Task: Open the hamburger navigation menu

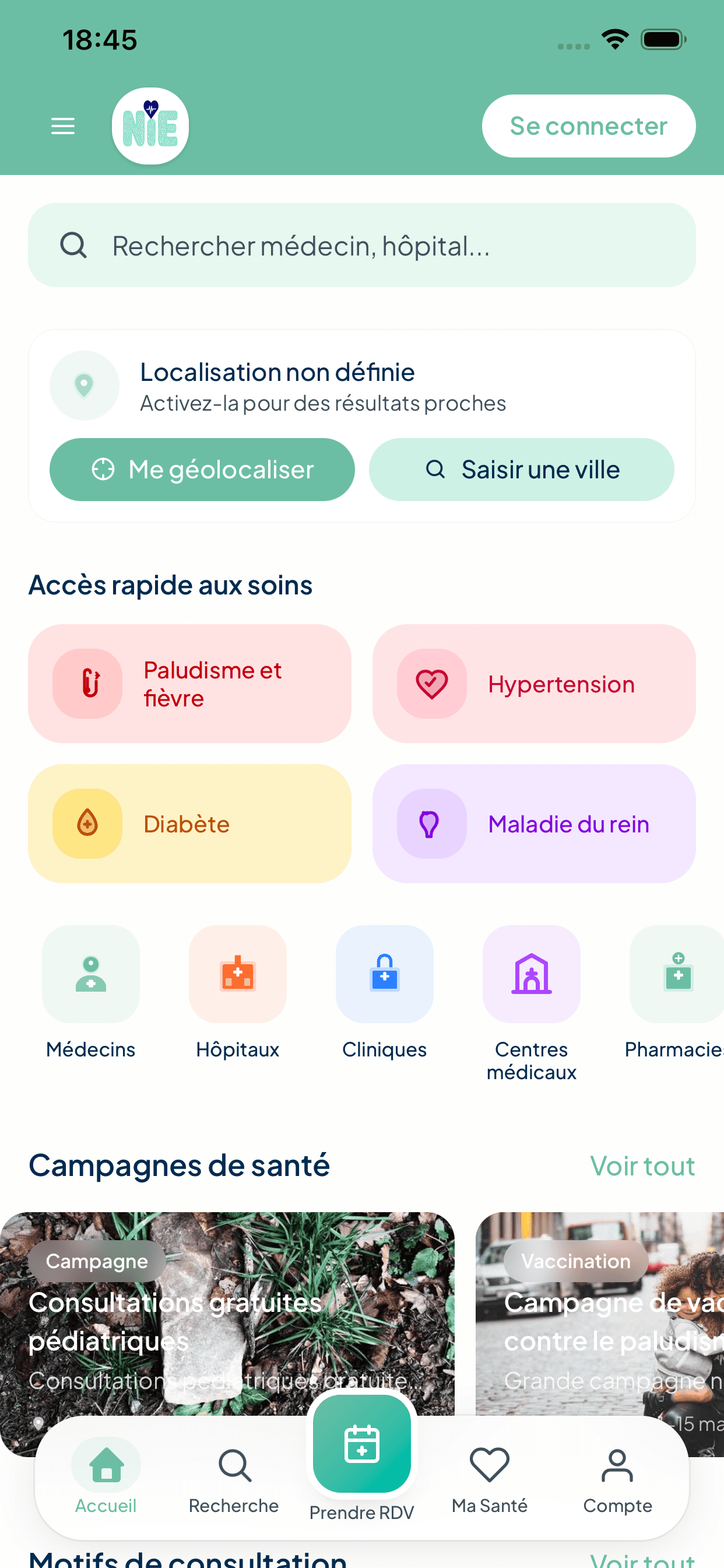Action: 63,126
